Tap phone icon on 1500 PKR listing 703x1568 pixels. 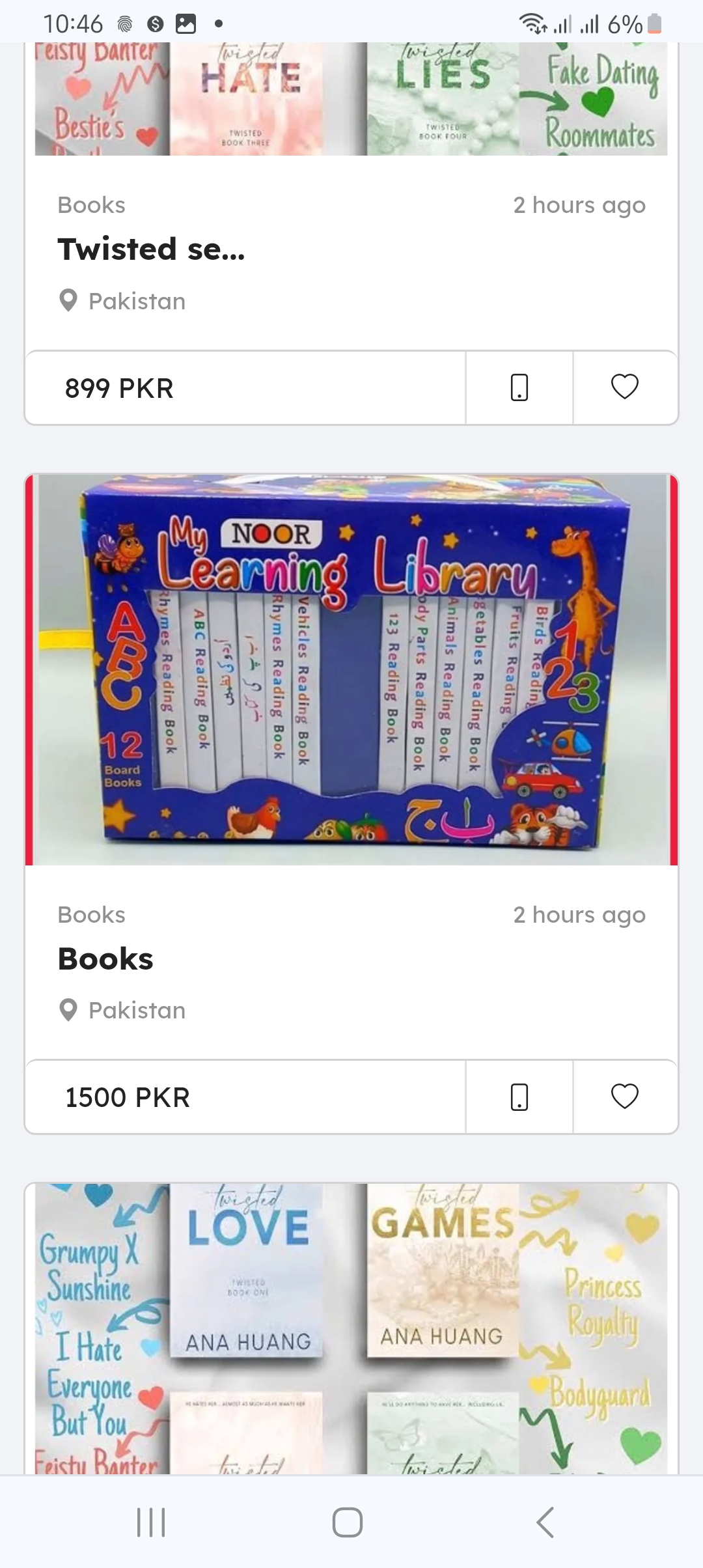(519, 1097)
